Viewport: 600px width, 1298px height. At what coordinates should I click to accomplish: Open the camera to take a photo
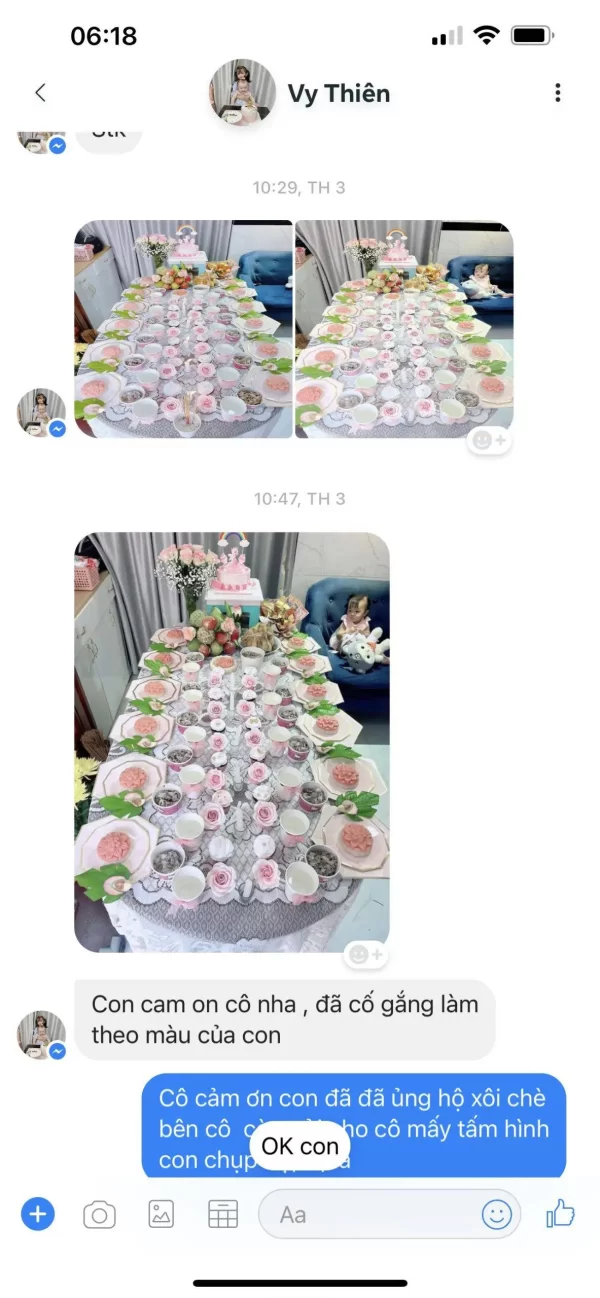[x=99, y=1215]
